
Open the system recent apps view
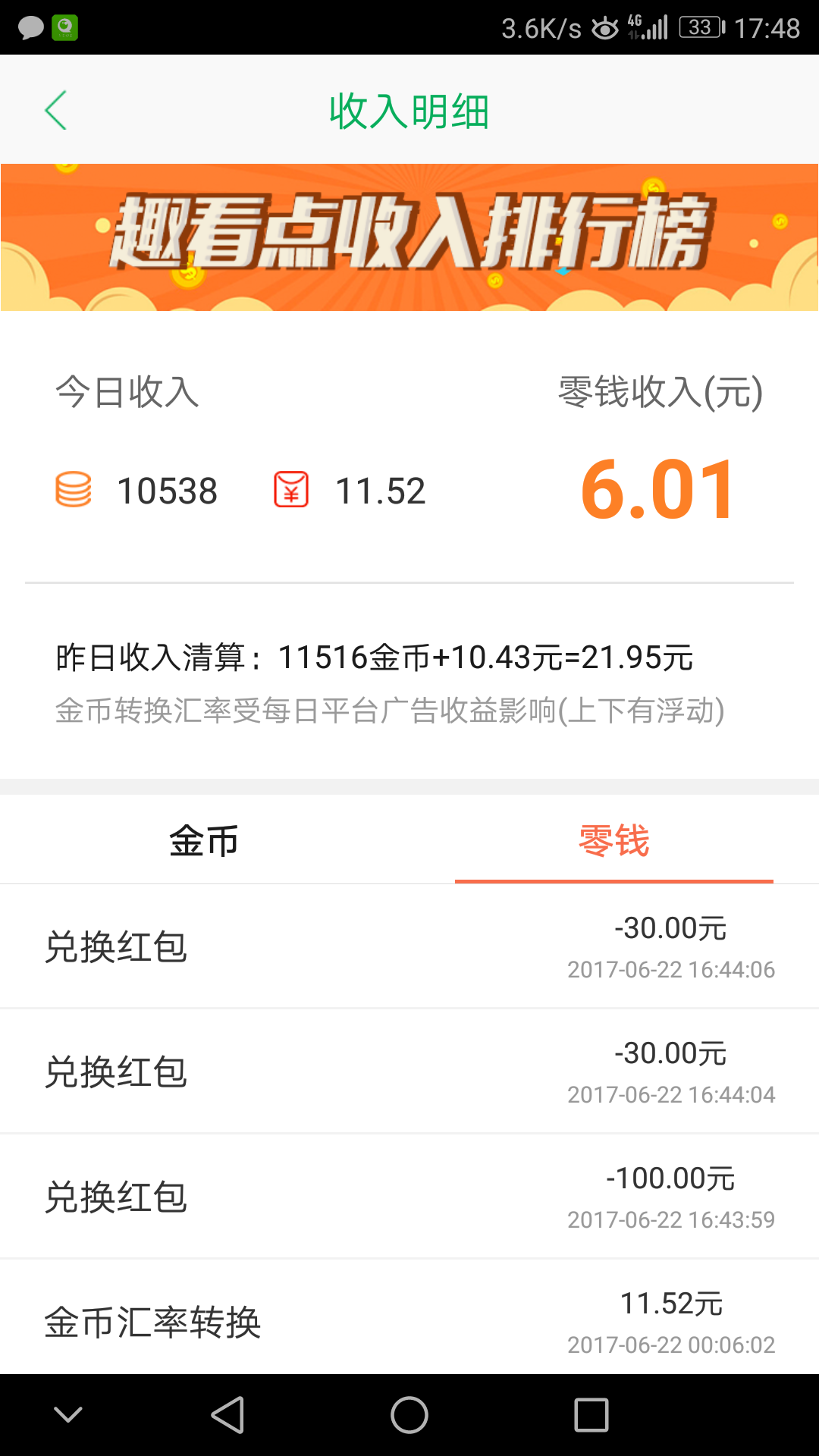tap(591, 1415)
